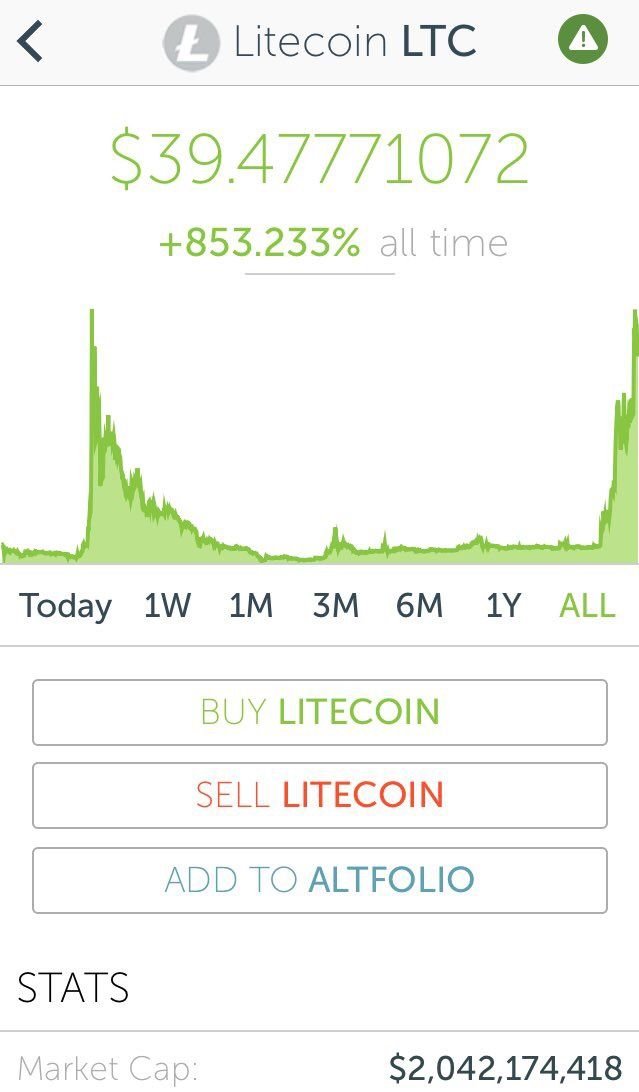Image resolution: width=639 pixels, height=1092 pixels.
Task: Tap the Buy Litecoin button
Action: (x=320, y=712)
